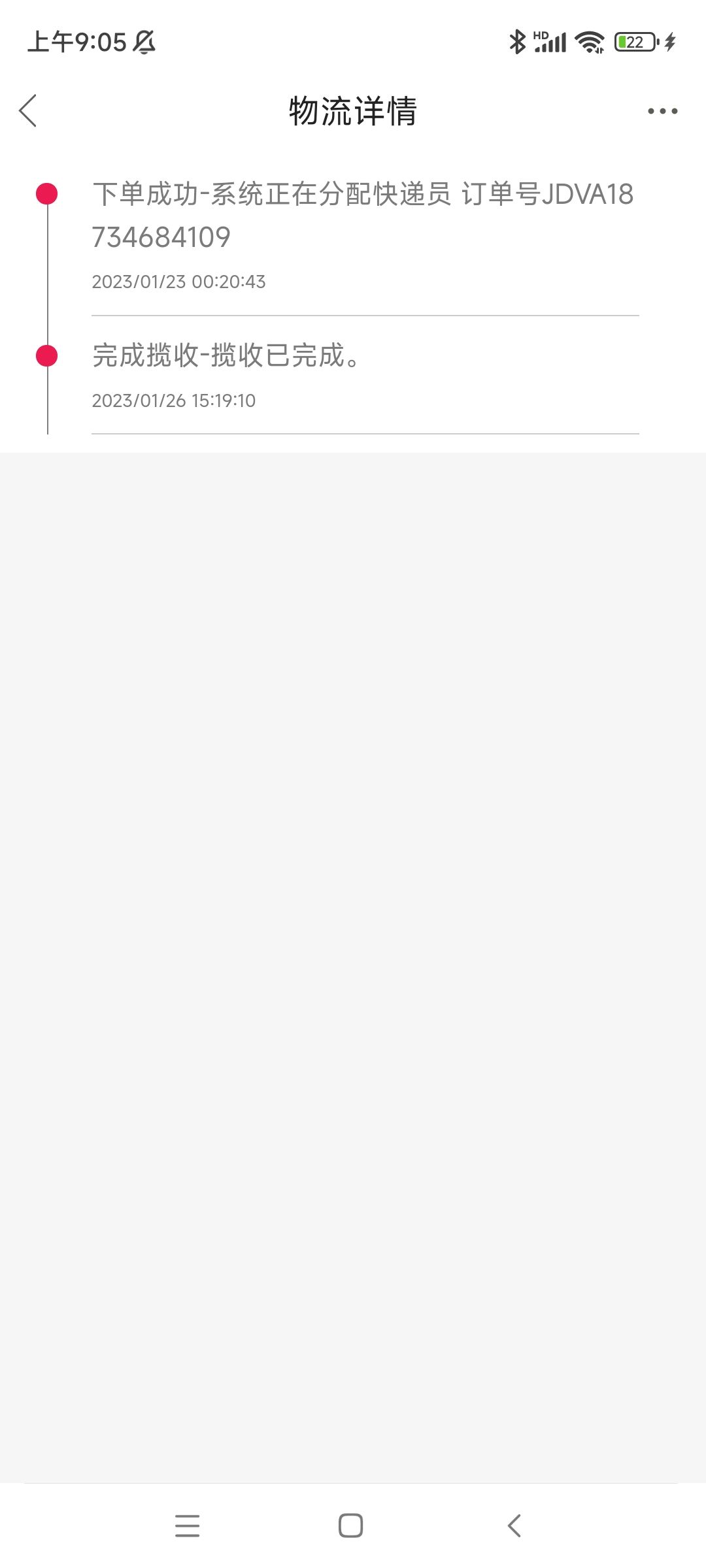The image size is (706, 1568).
Task: Open the three-dot more options menu
Action: (662, 111)
